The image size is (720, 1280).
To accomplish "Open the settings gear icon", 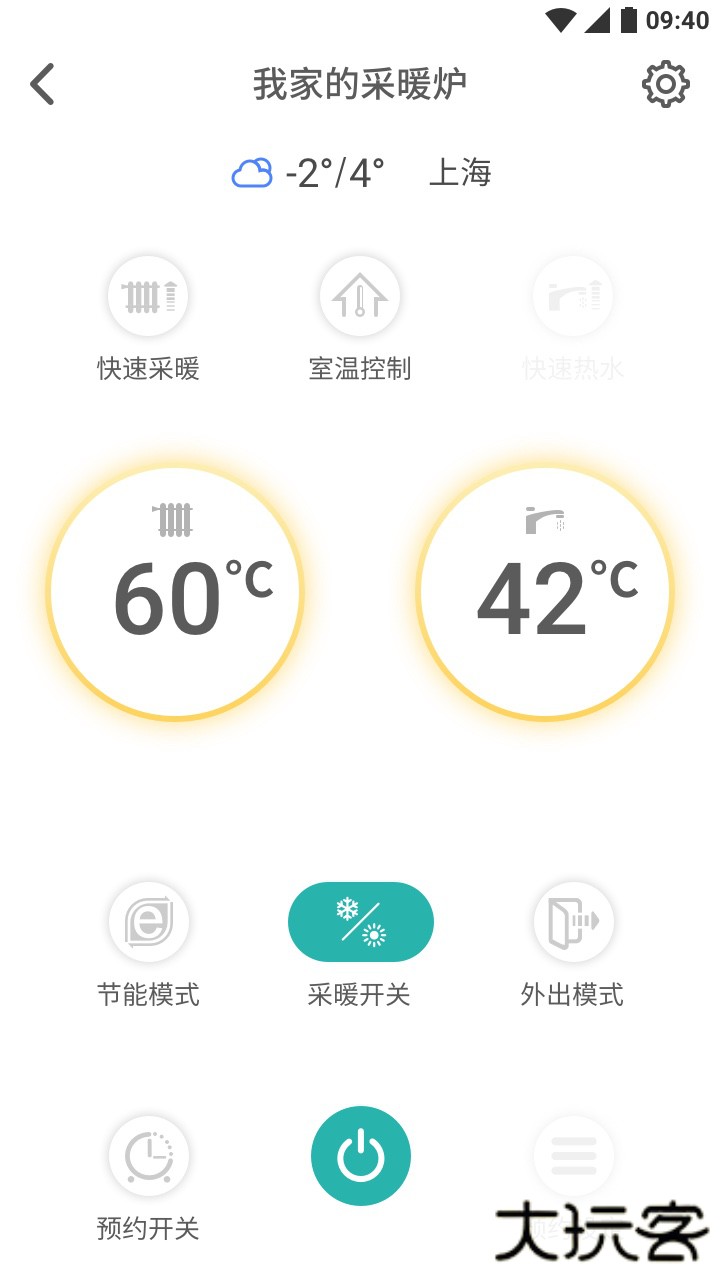I will [665, 85].
